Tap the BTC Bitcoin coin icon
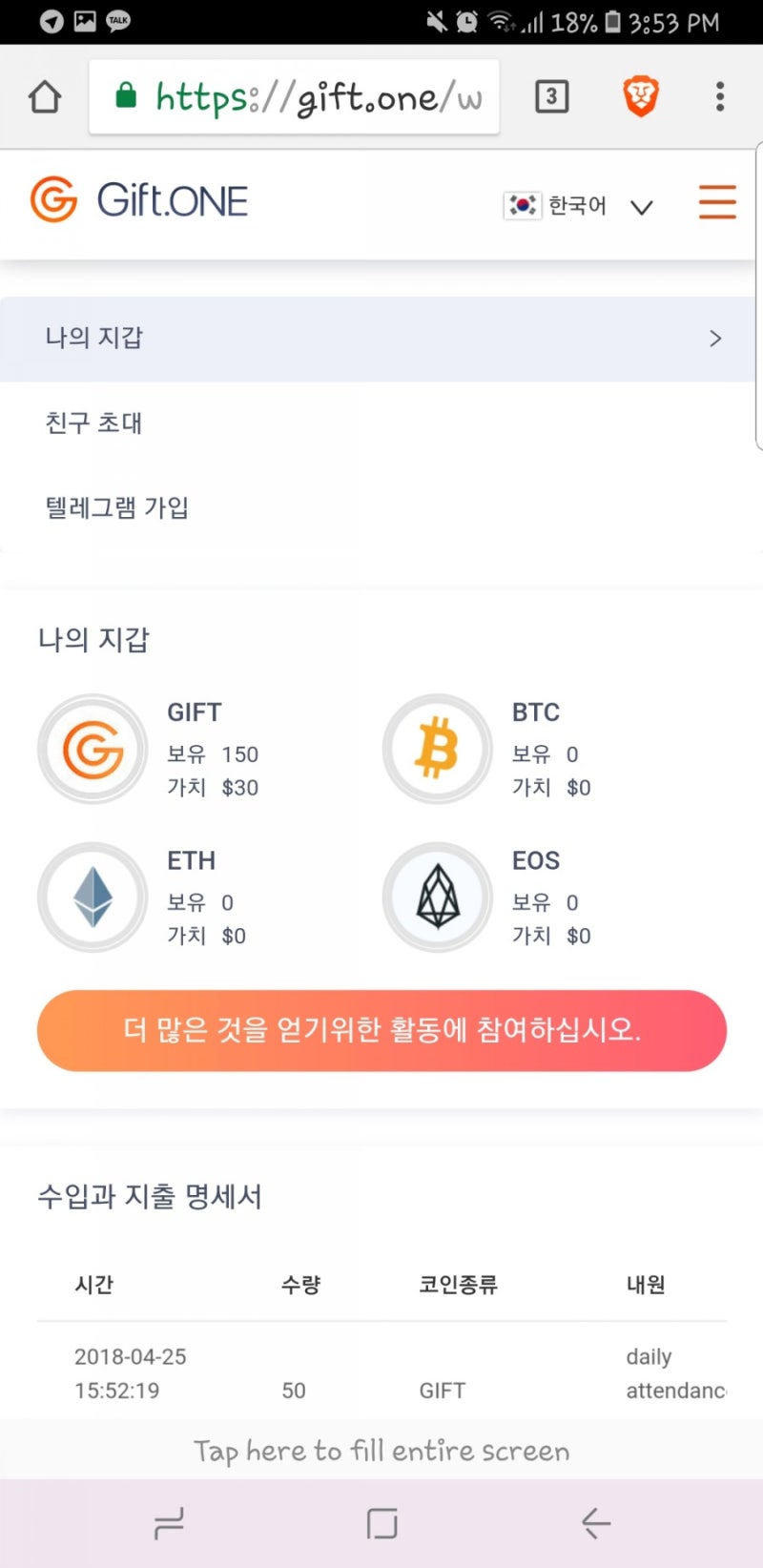 tap(436, 749)
